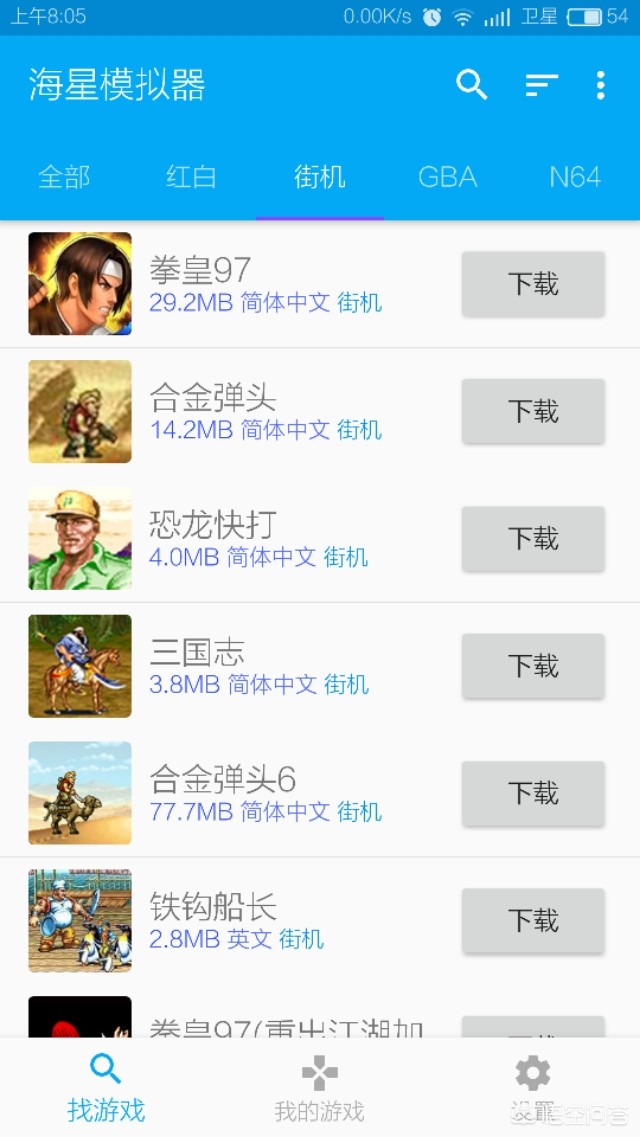The width and height of the screenshot is (640, 1137).
Task: Select the 找游戏 bottom tab
Action: (107, 1088)
